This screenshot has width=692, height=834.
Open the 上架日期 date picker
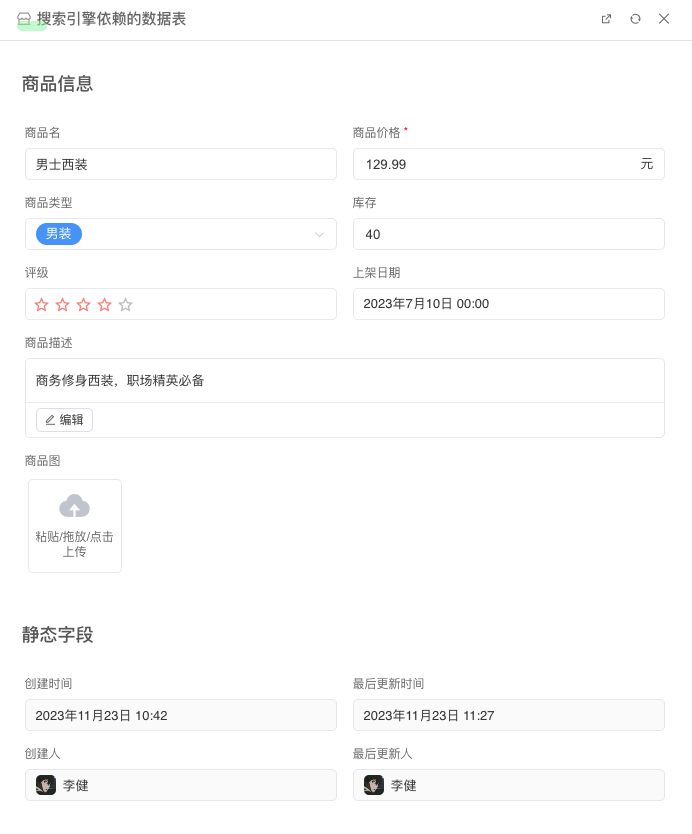coord(508,304)
